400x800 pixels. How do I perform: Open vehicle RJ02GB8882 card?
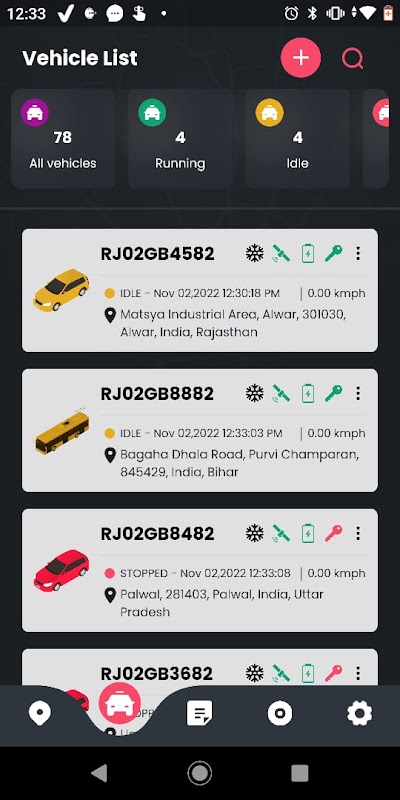pyautogui.click(x=200, y=430)
